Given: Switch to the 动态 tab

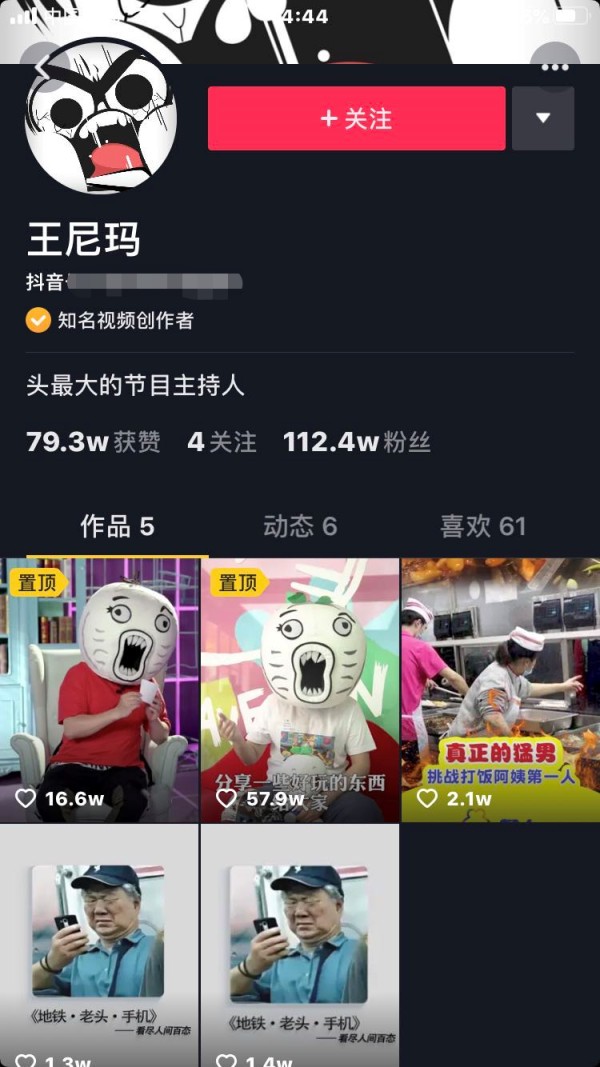Looking at the screenshot, I should coord(300,526).
